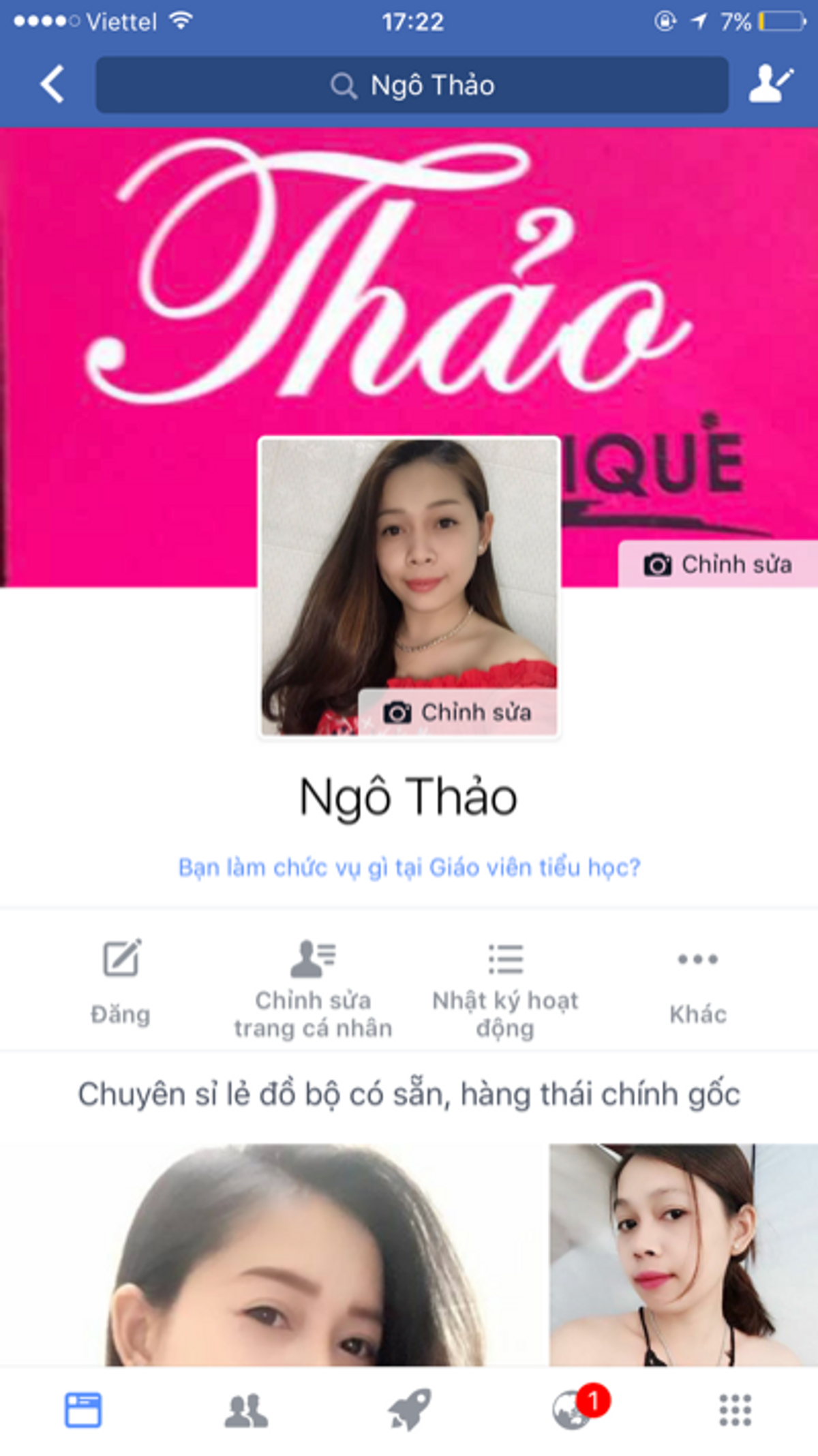Open the featured photo on the right
The image size is (818, 1456).
tap(683, 1254)
